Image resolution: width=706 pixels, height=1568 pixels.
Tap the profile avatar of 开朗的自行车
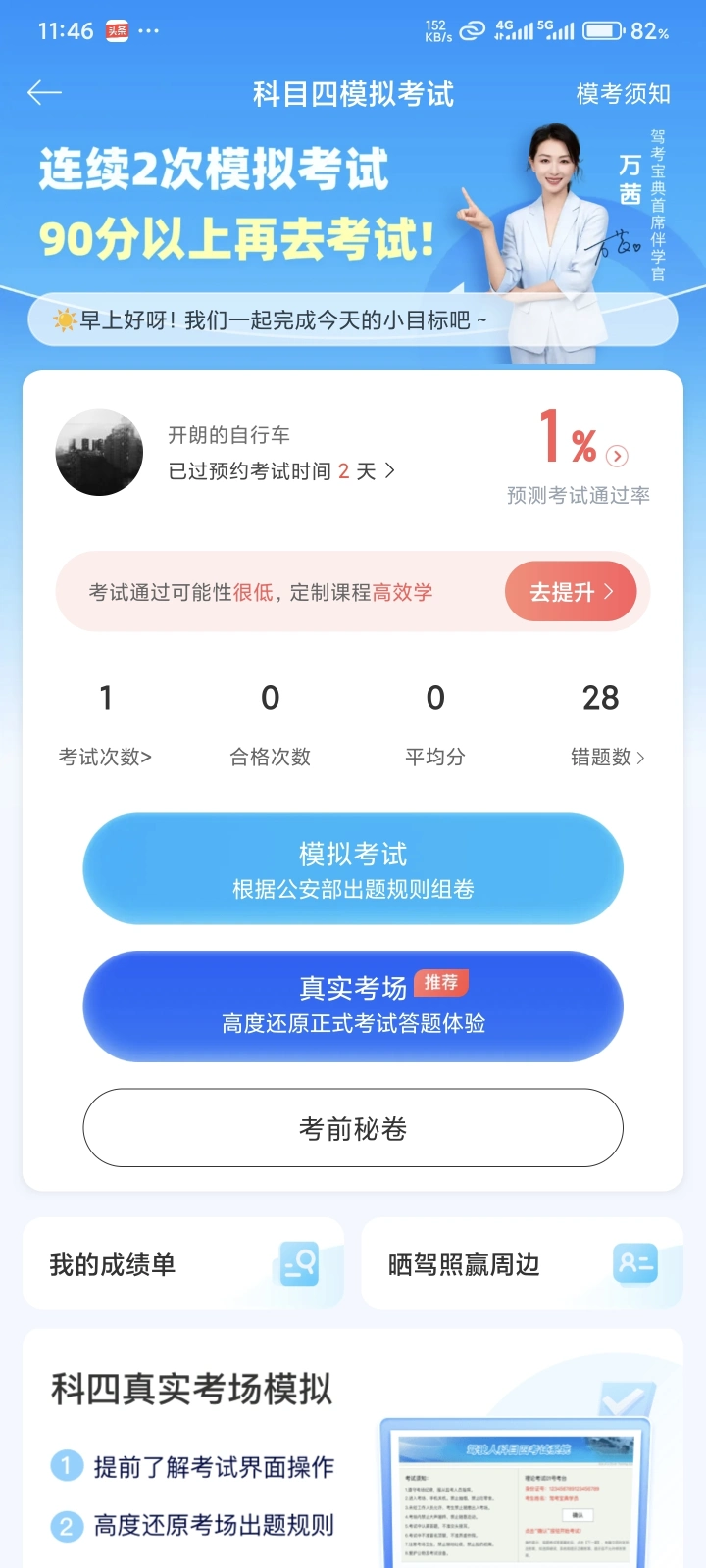100,453
